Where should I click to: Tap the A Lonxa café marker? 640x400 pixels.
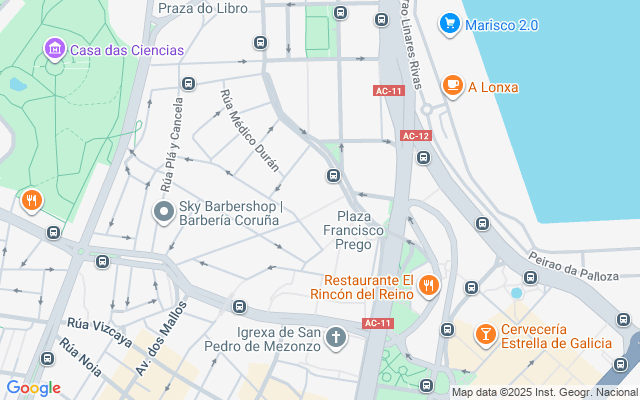(453, 86)
